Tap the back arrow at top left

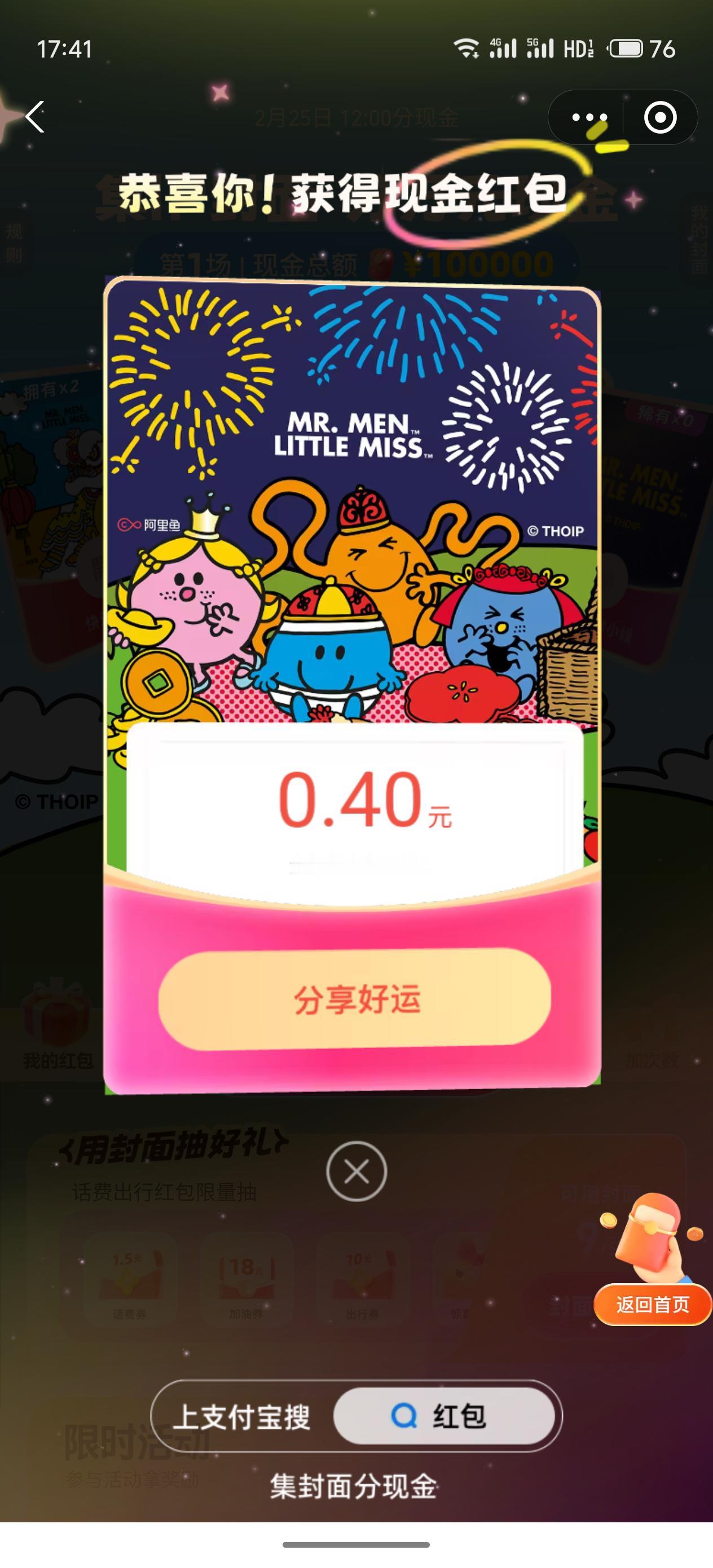36,117
